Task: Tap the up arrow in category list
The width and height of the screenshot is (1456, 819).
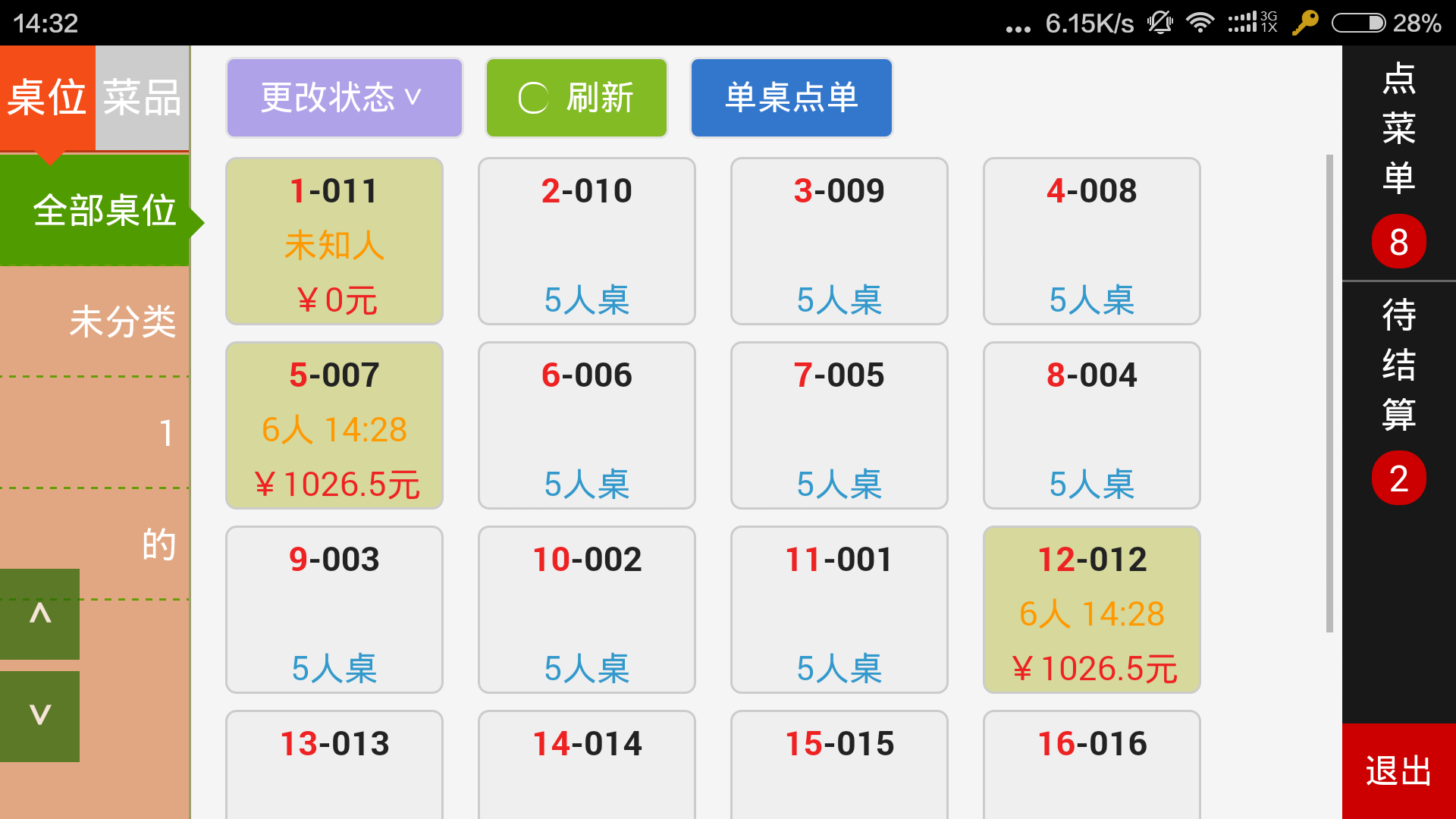Action: 39,613
